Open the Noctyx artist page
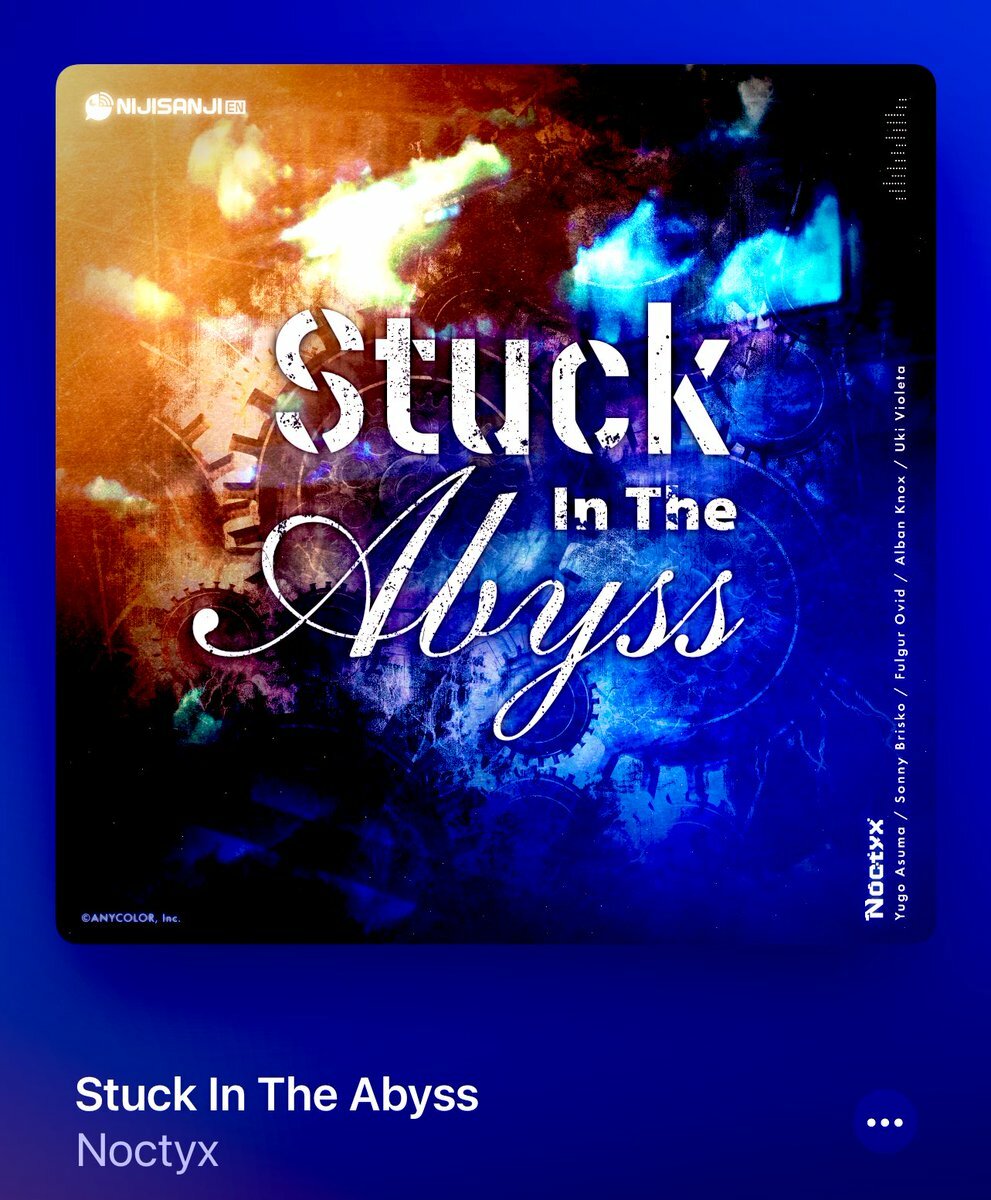The width and height of the screenshot is (991, 1200). (147, 1151)
